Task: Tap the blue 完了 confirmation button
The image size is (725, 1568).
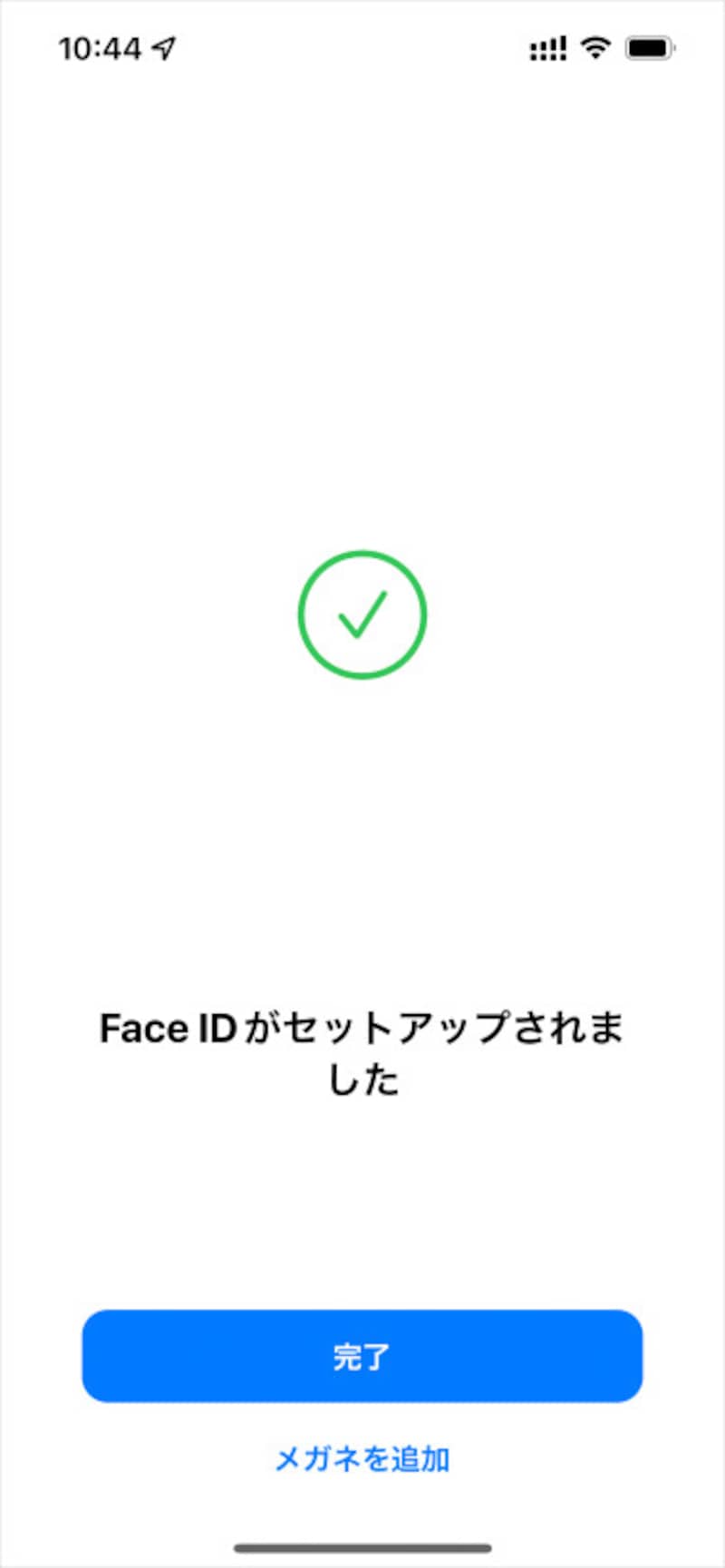Action: [362, 1355]
